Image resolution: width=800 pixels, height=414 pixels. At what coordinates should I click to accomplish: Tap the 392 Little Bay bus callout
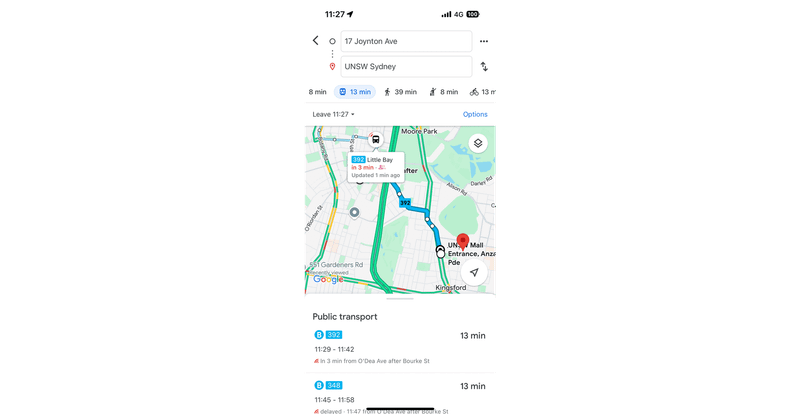[375, 167]
